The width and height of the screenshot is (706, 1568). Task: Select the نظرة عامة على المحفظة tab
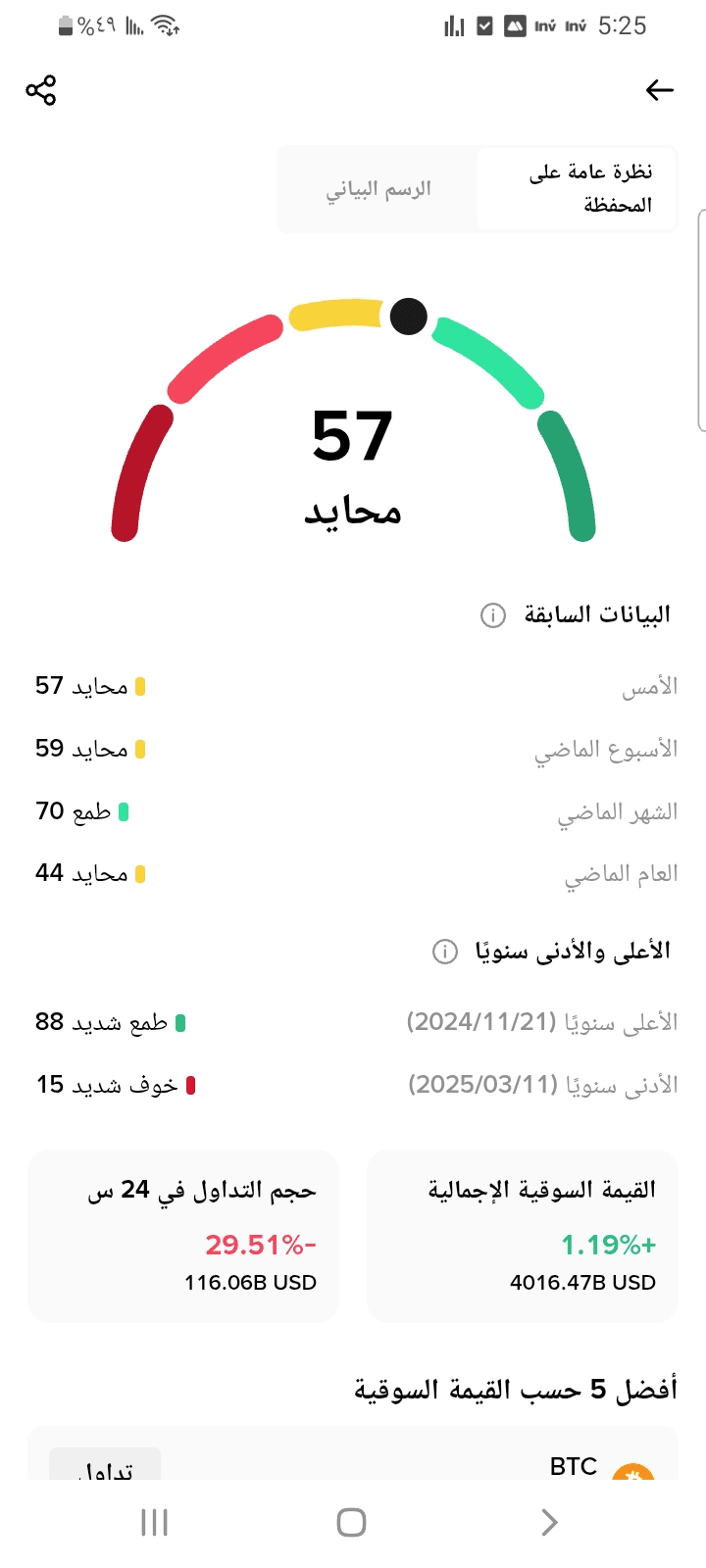[577, 189]
